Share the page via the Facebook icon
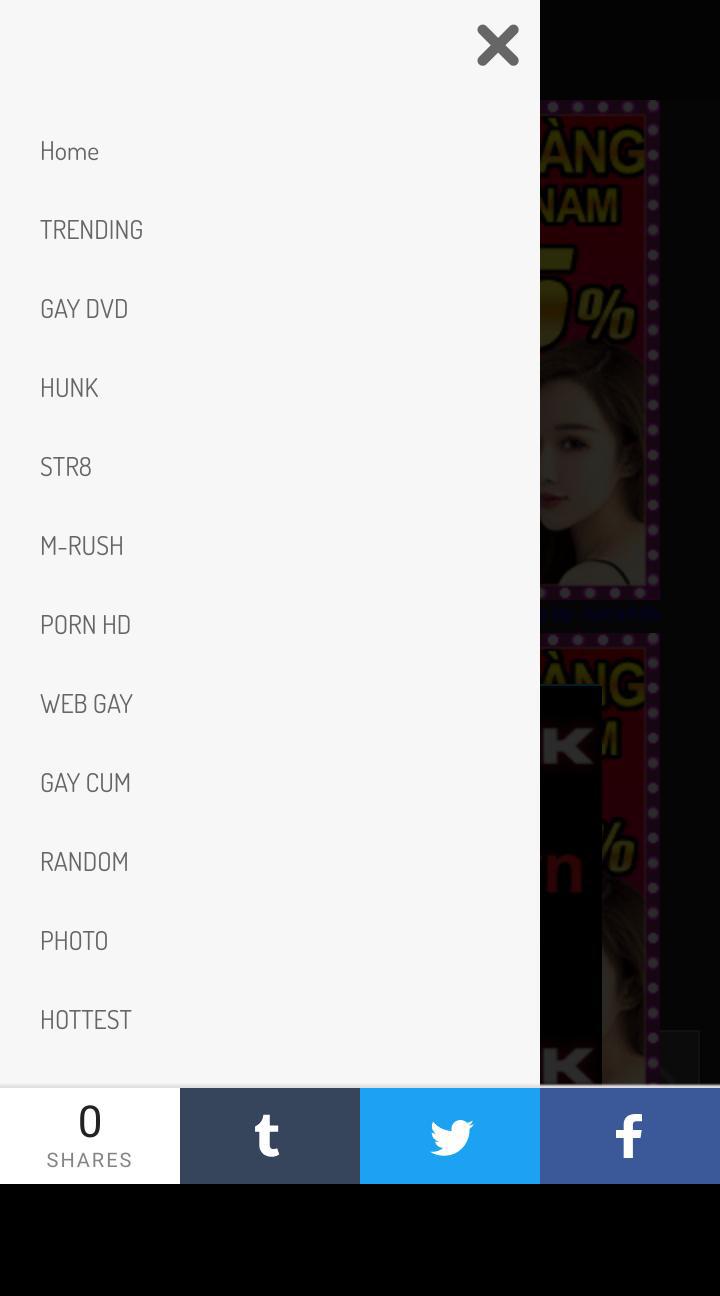This screenshot has height=1296, width=720. pyautogui.click(x=629, y=1135)
